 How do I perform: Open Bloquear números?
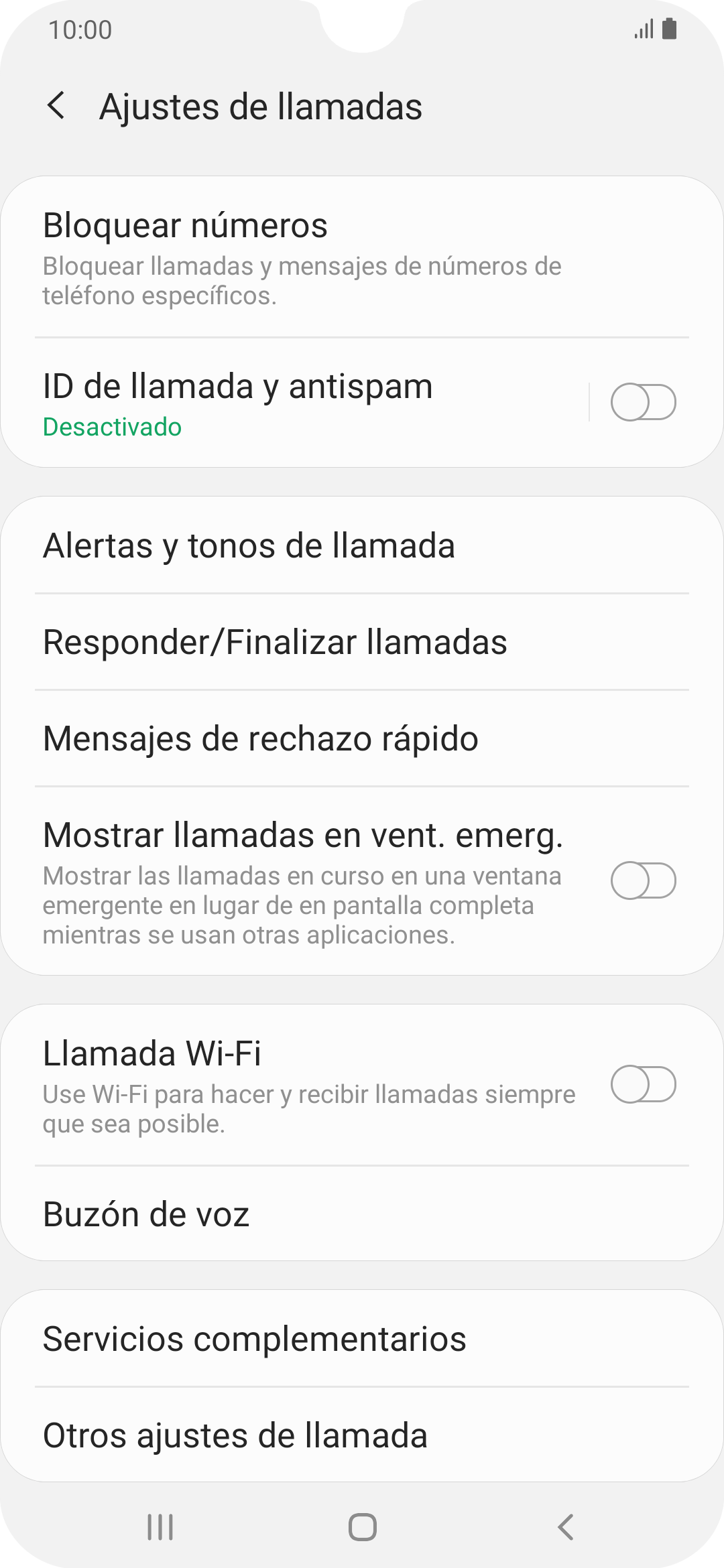click(362, 258)
